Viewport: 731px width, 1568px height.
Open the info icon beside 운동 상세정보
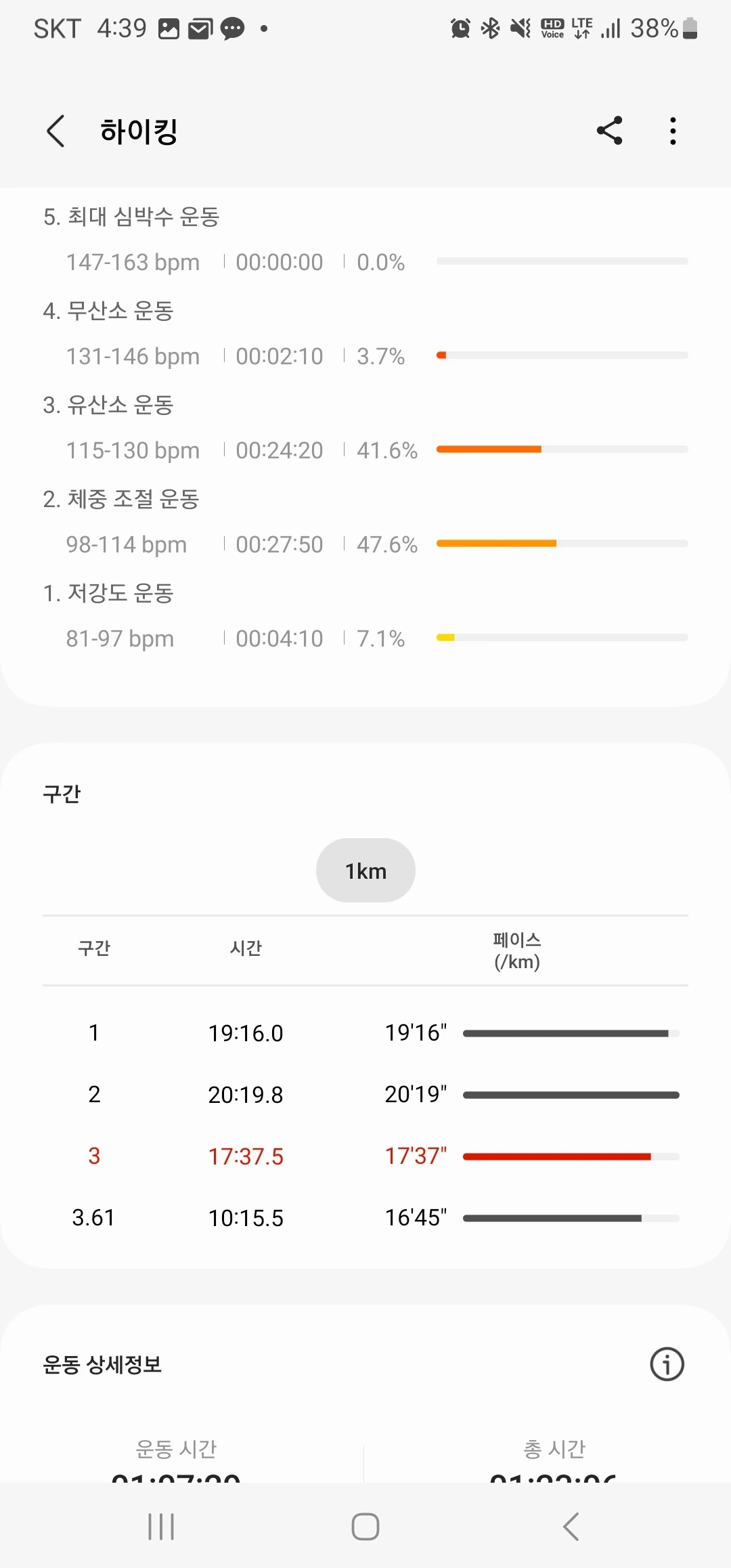[x=667, y=1364]
